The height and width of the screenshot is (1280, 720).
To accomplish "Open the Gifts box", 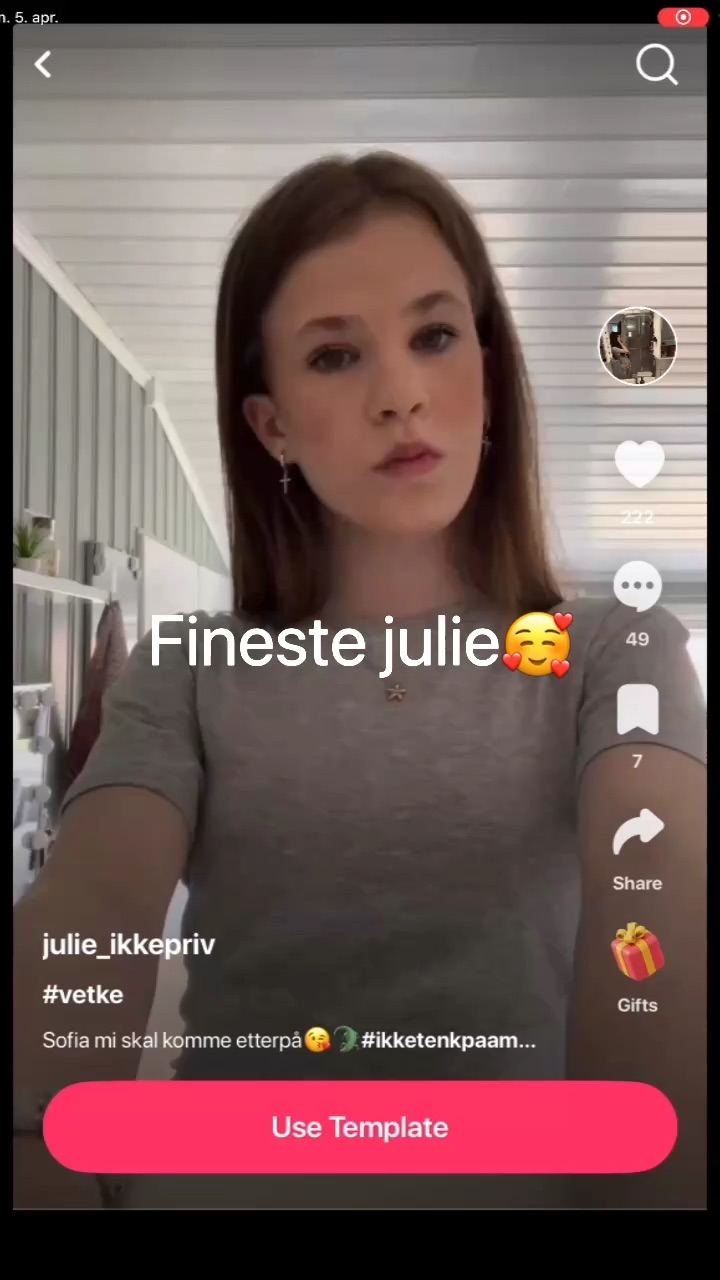I will [637, 953].
